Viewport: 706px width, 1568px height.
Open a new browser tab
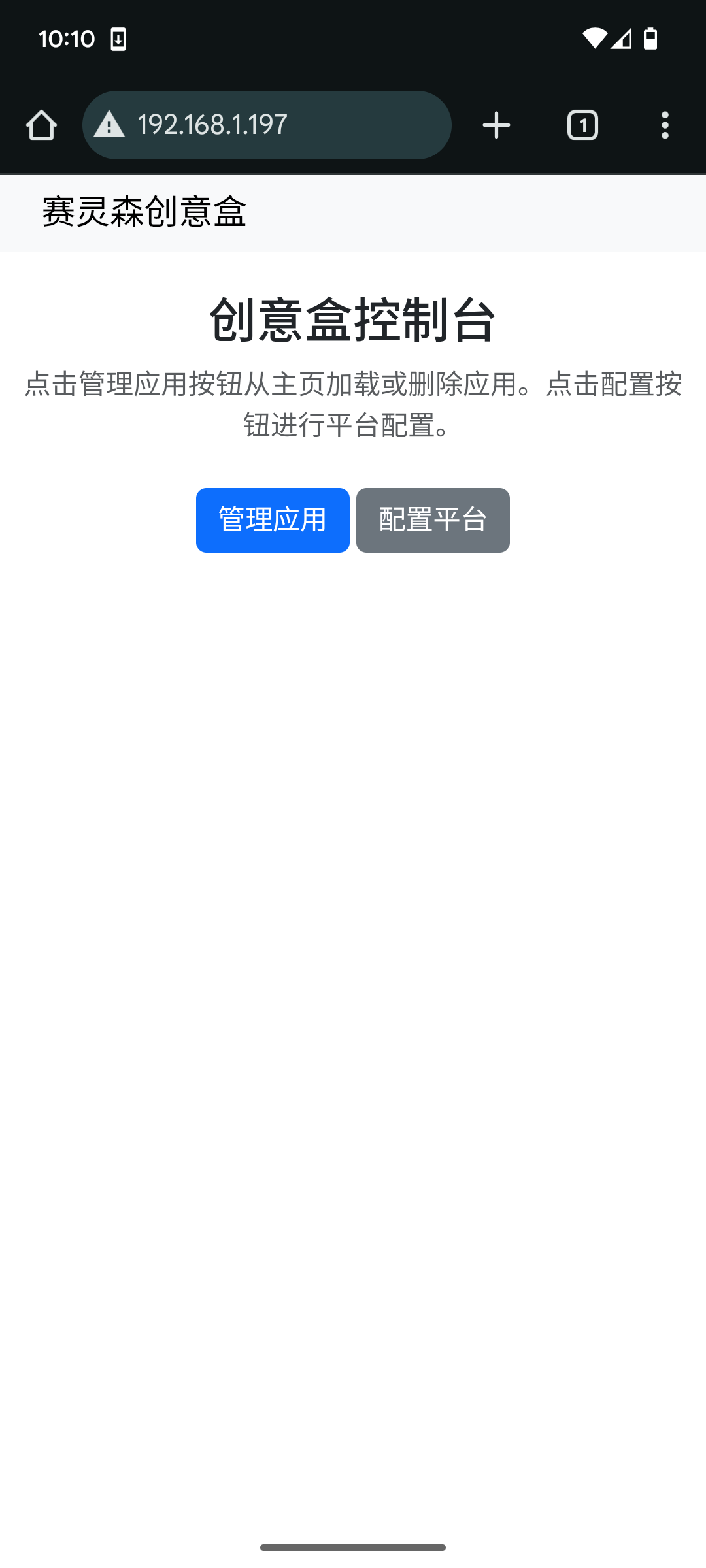coord(496,125)
